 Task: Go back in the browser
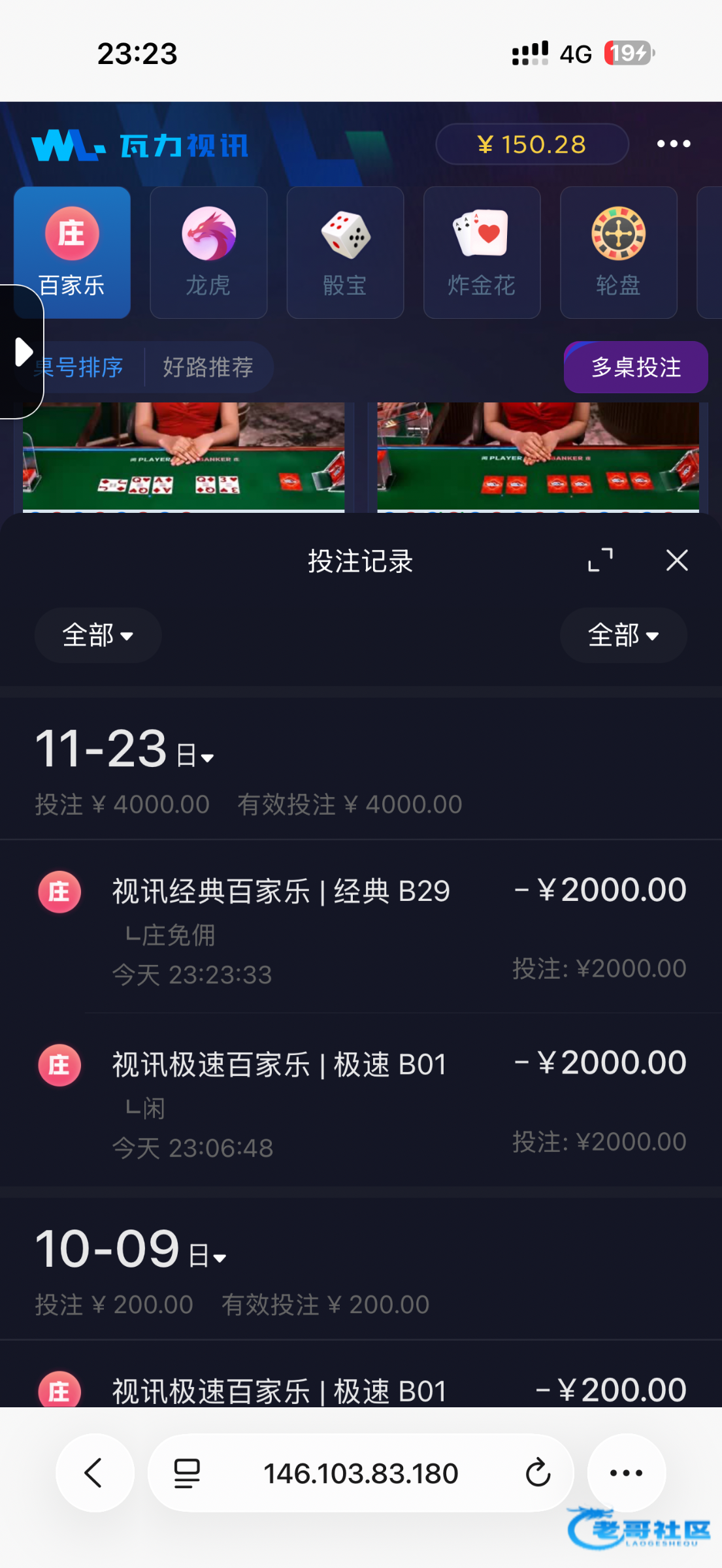click(x=95, y=1473)
